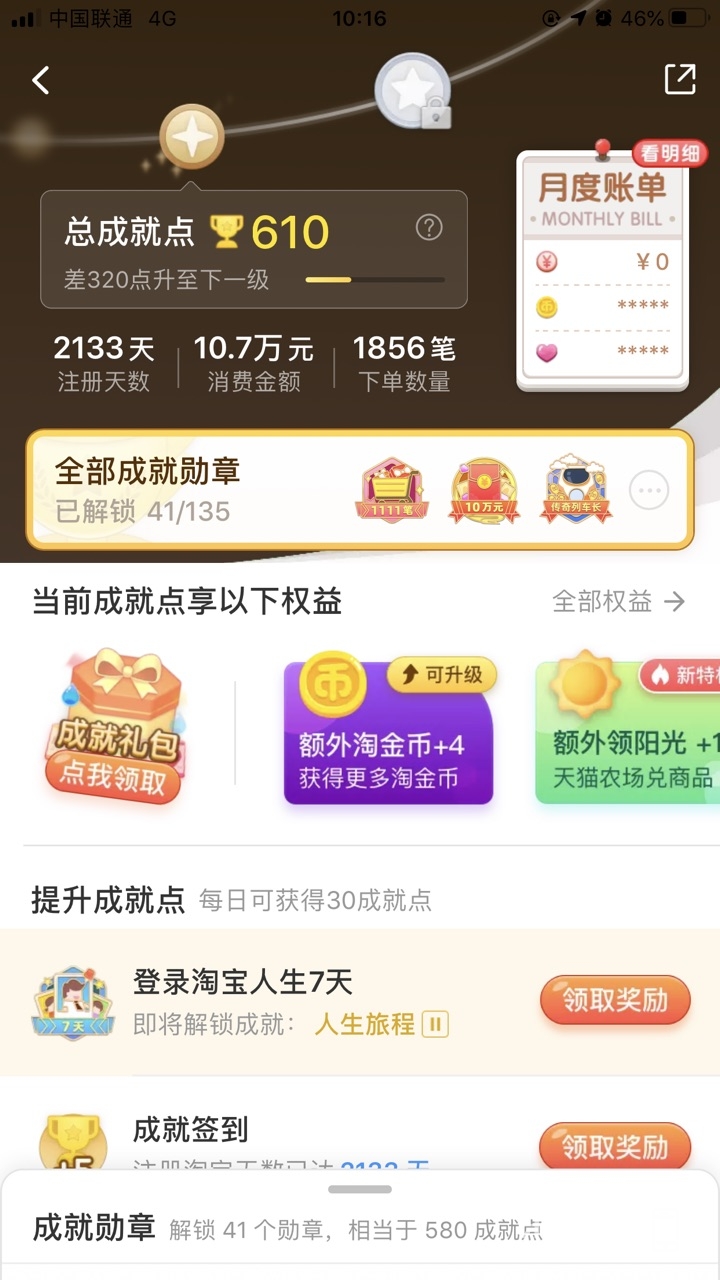Open the 额外淘金币+4 benefit card
720x1280 pixels.
pos(388,735)
